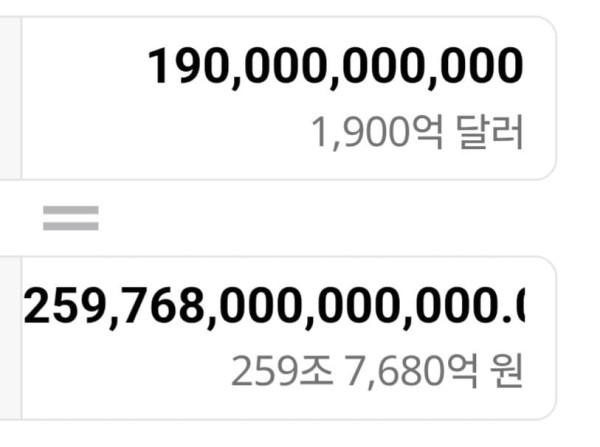Screen dimensions: 600x447
Task: Tap the 259,768,000,000,000 won amount field
Action: 289,338
